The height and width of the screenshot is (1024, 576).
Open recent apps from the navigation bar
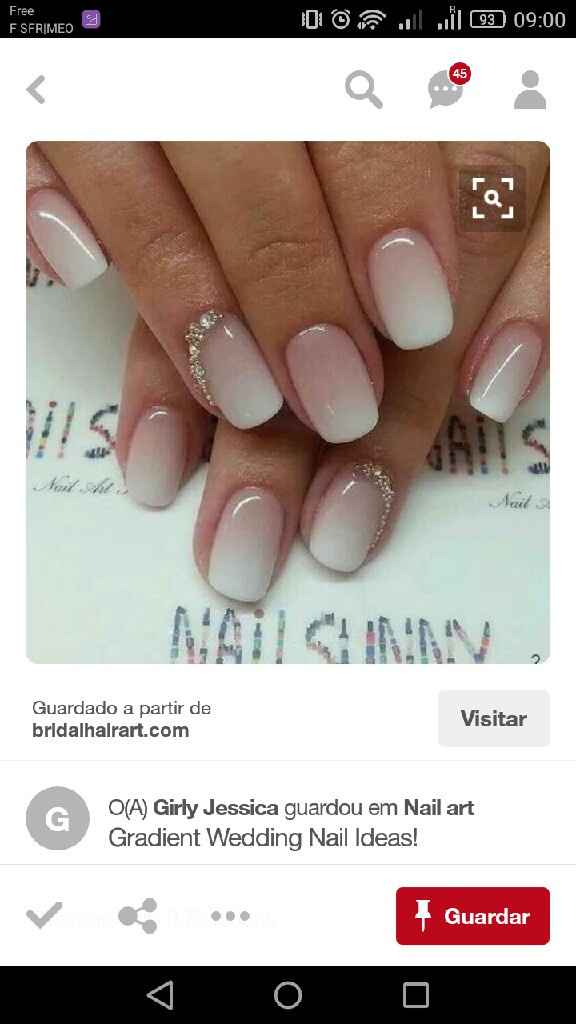pos(415,995)
